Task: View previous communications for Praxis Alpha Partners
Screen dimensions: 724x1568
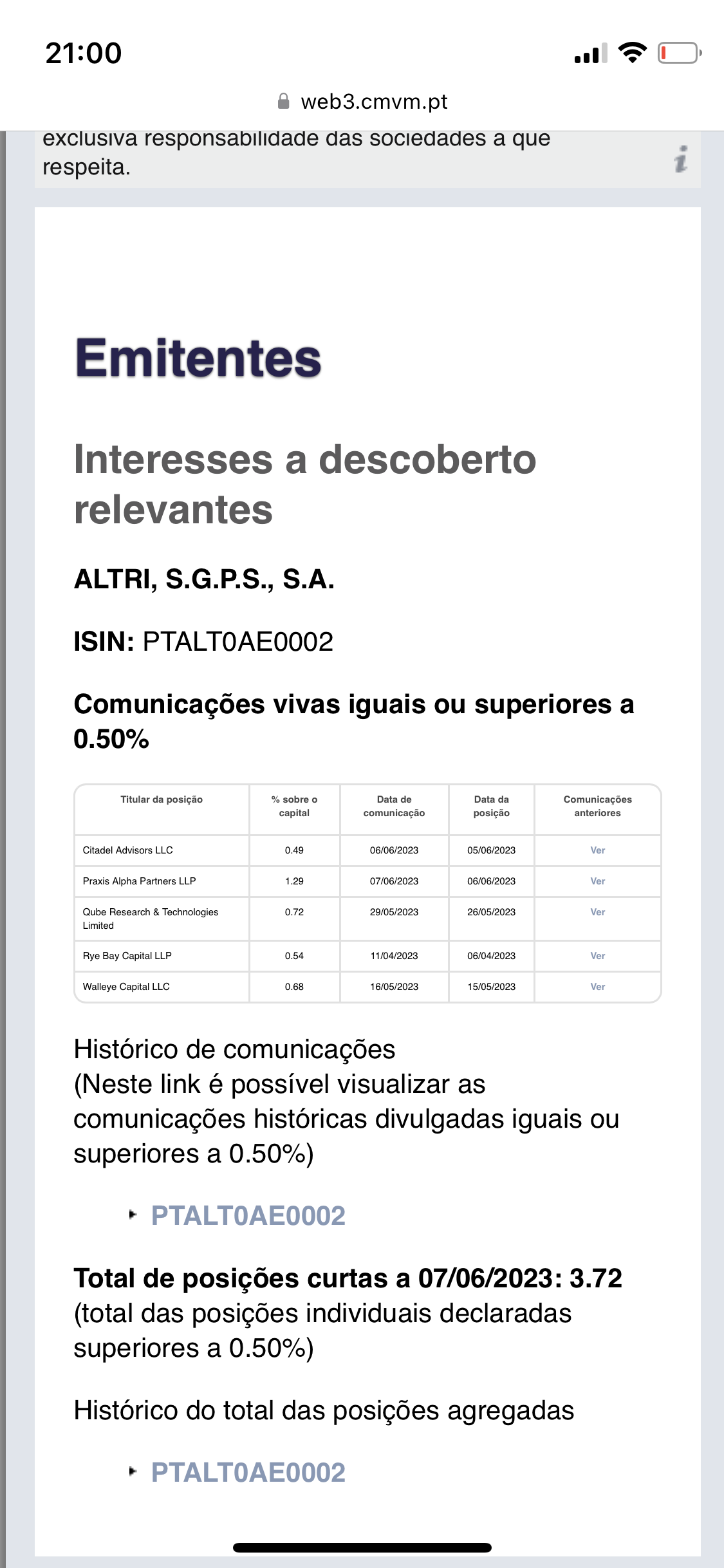Action: pyautogui.click(x=597, y=881)
